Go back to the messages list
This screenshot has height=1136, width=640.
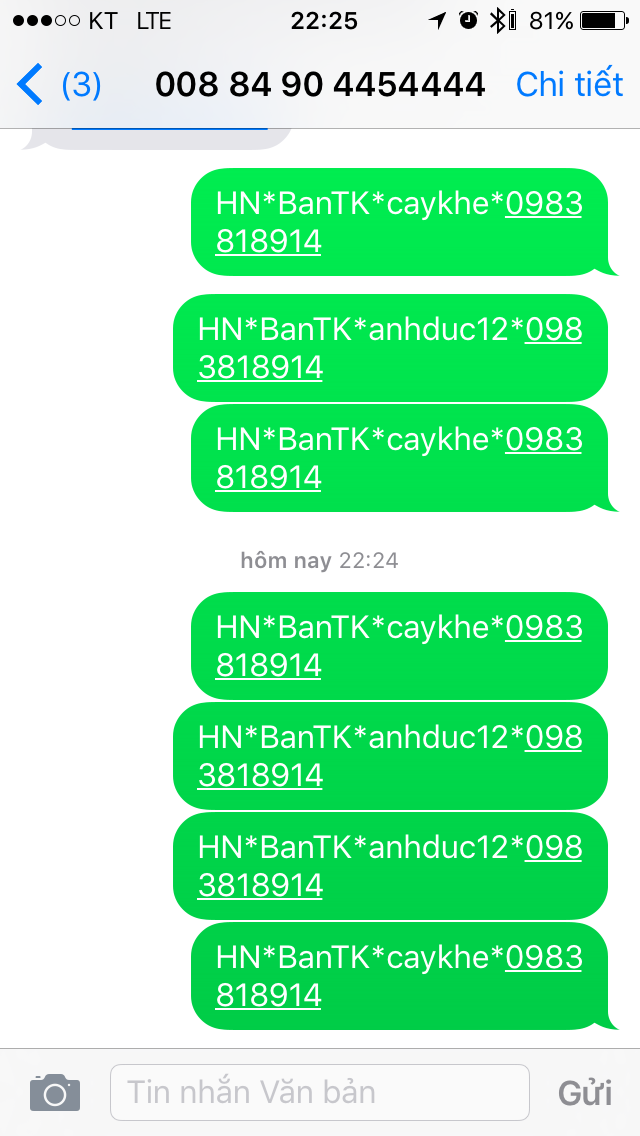click(58, 85)
